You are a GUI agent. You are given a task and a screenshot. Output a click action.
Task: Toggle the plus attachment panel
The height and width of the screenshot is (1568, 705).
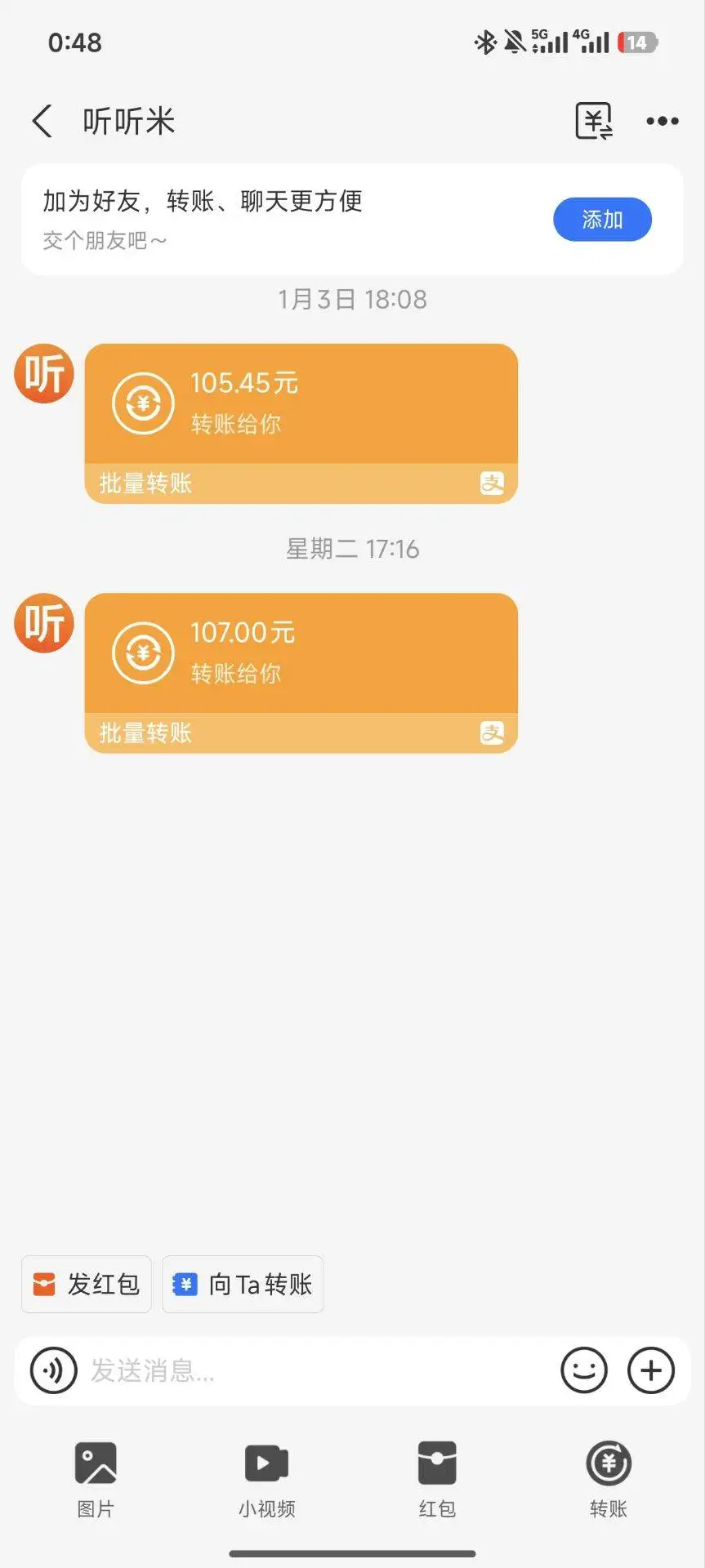point(651,1370)
